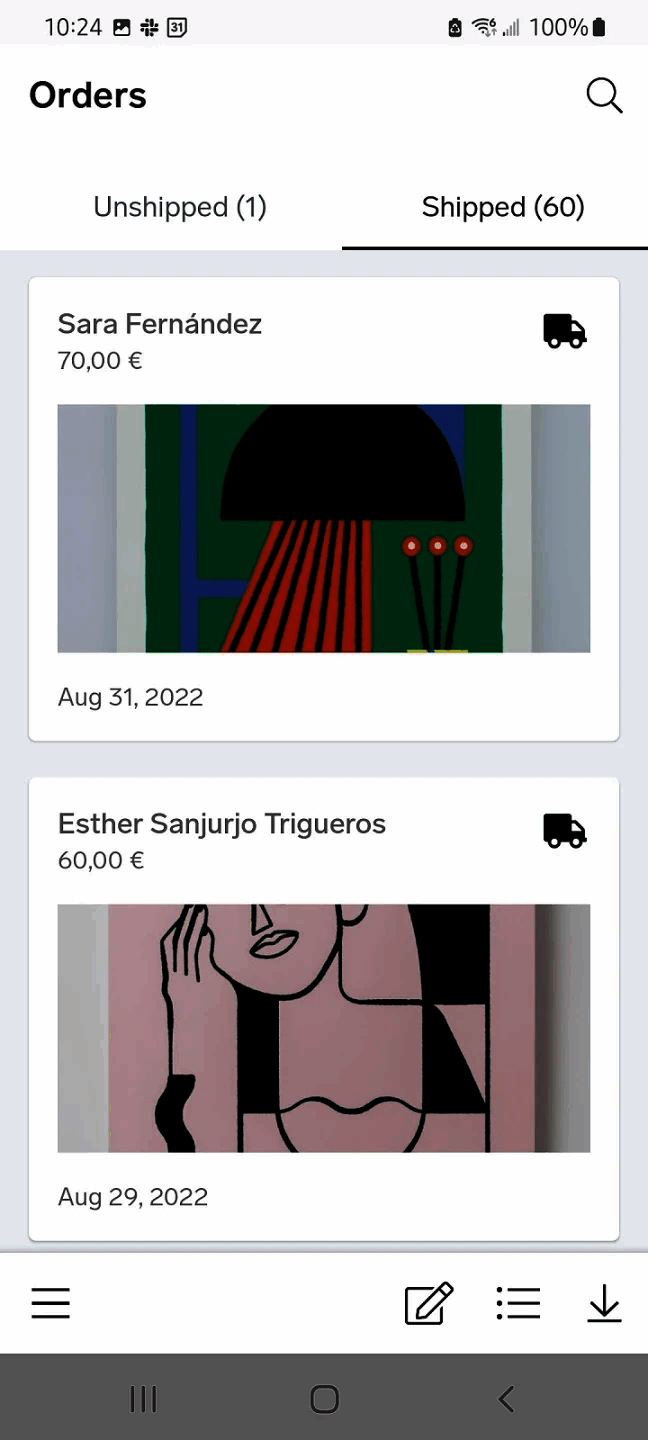Open the search magnifier icon
The width and height of the screenshot is (648, 1440).
(604, 96)
